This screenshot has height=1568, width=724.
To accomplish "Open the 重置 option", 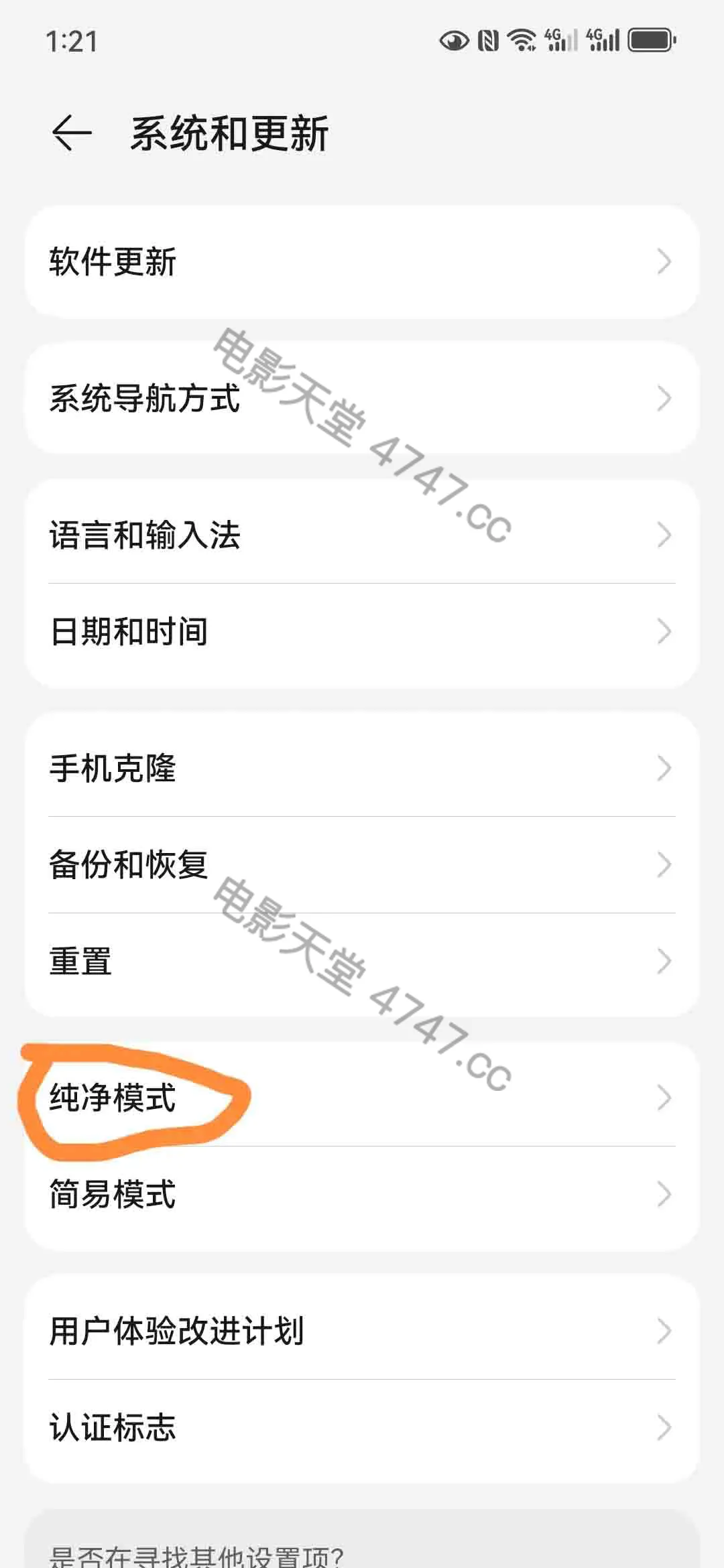I will tap(362, 961).
